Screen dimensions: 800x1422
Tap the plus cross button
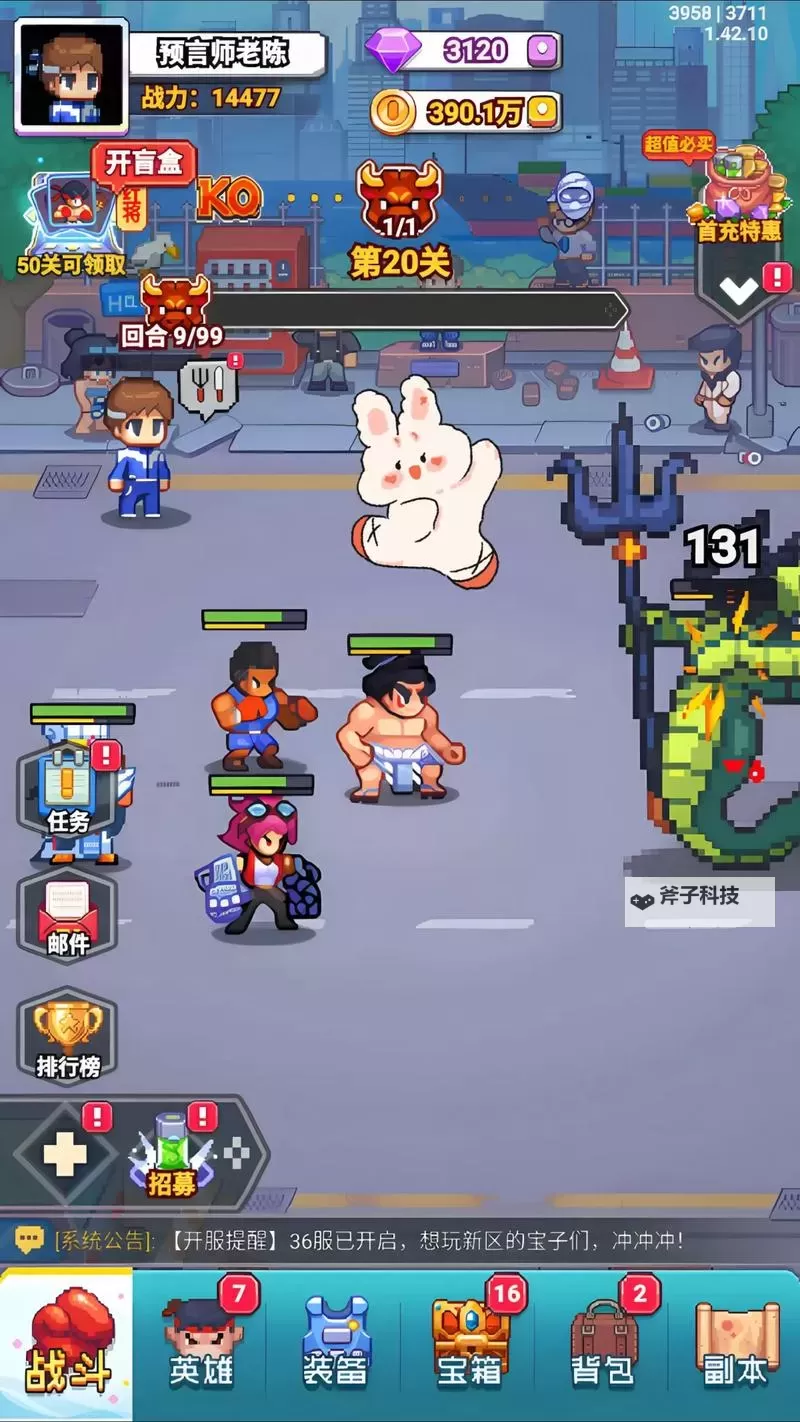pyautogui.click(x=65, y=1155)
